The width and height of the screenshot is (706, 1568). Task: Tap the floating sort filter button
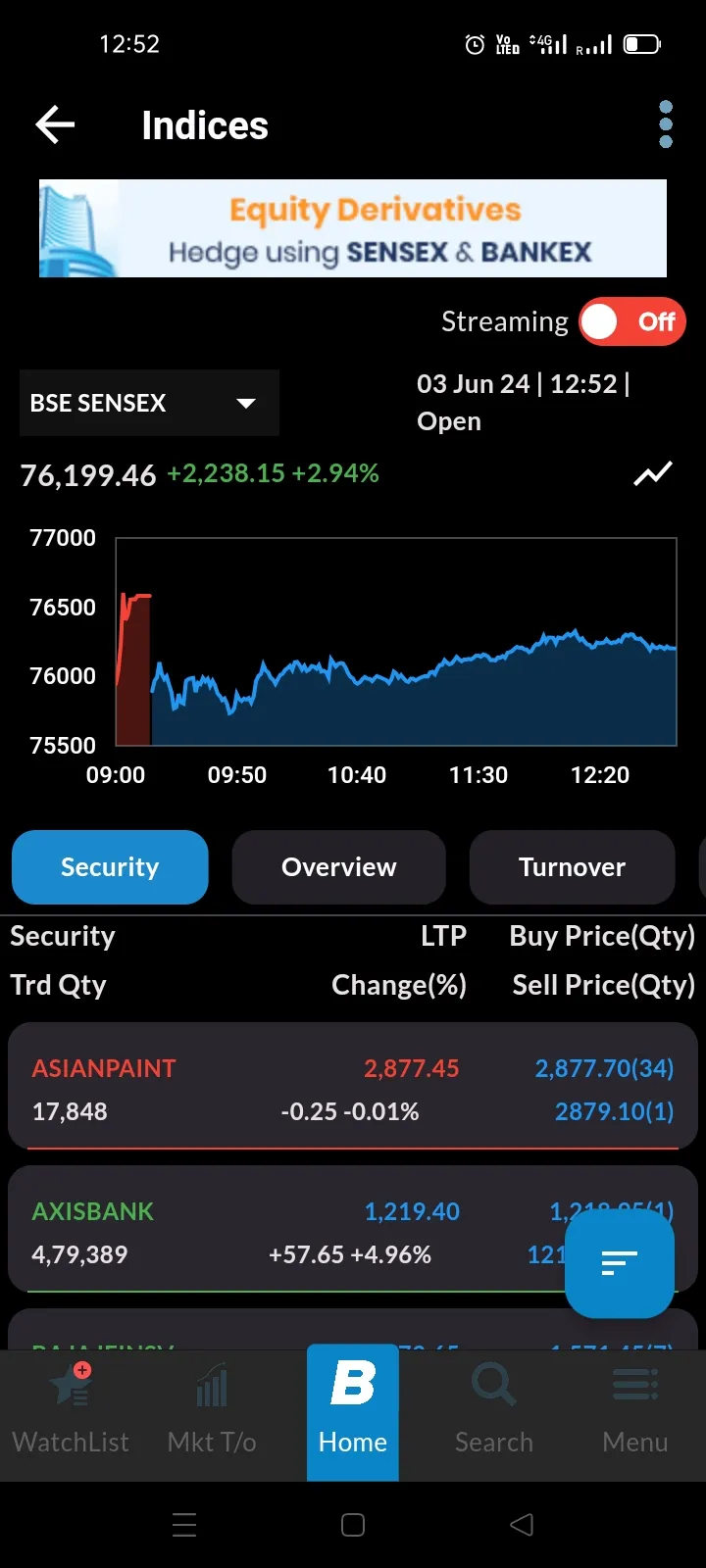(619, 1263)
